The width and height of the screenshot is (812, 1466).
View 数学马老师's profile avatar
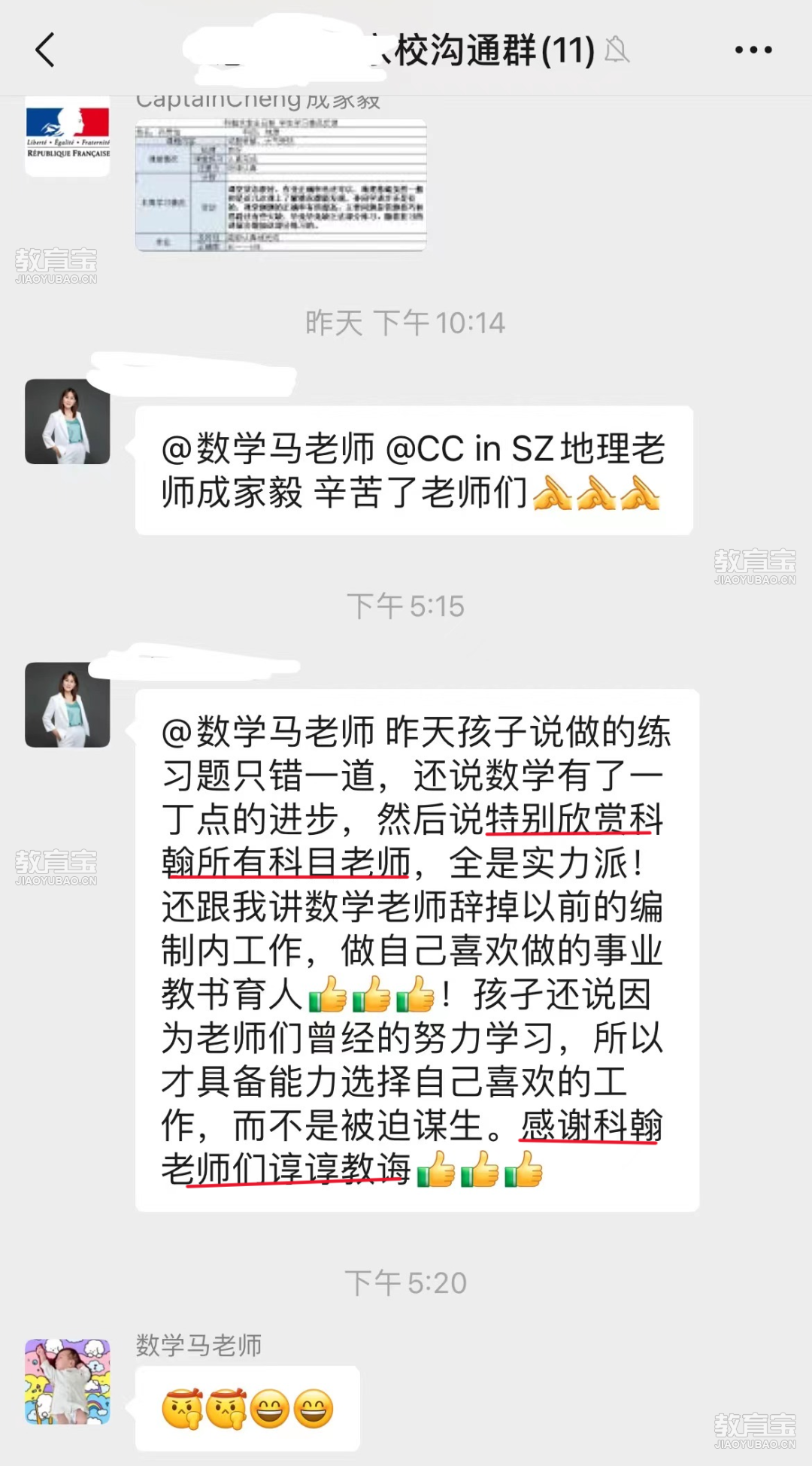(x=68, y=1381)
